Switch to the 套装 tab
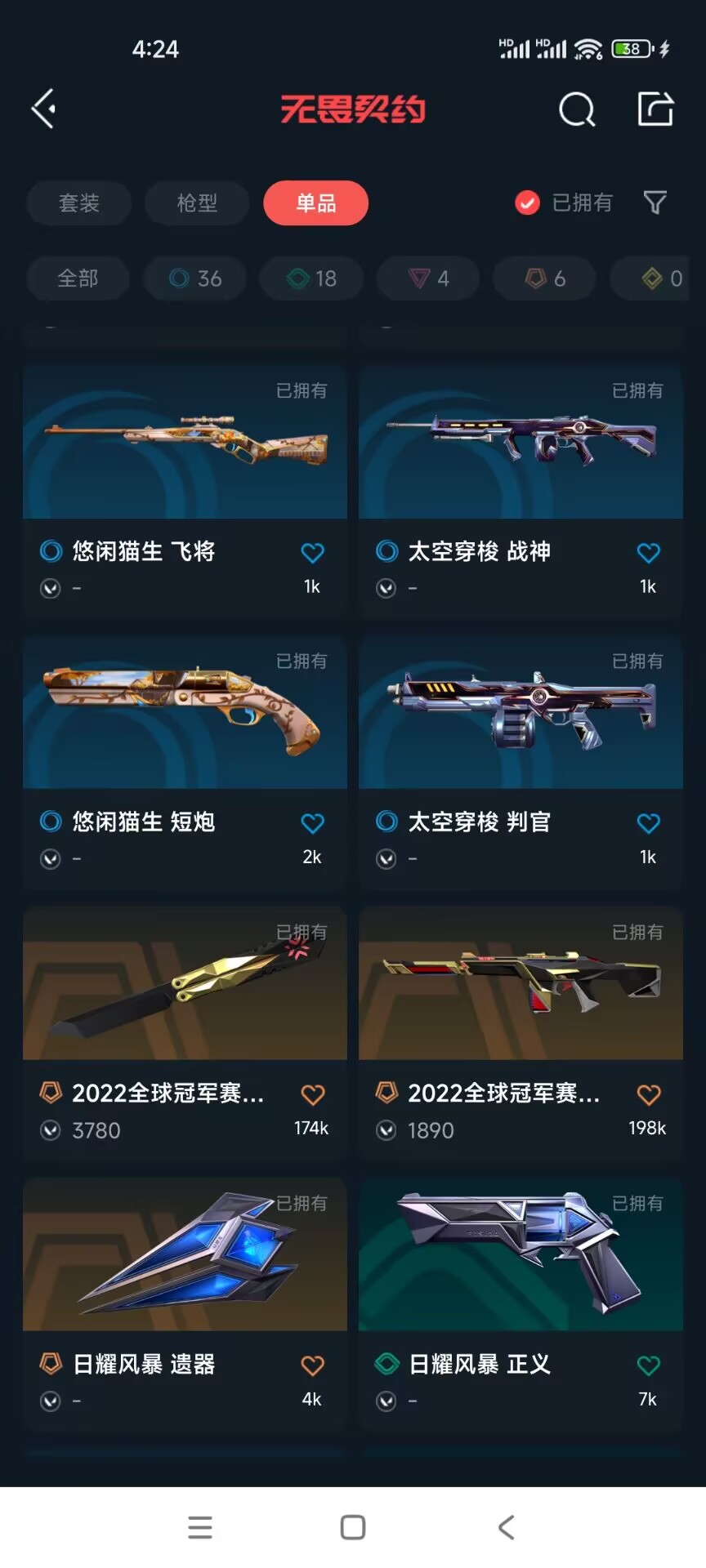The height and width of the screenshot is (1568, 706). pyautogui.click(x=79, y=203)
